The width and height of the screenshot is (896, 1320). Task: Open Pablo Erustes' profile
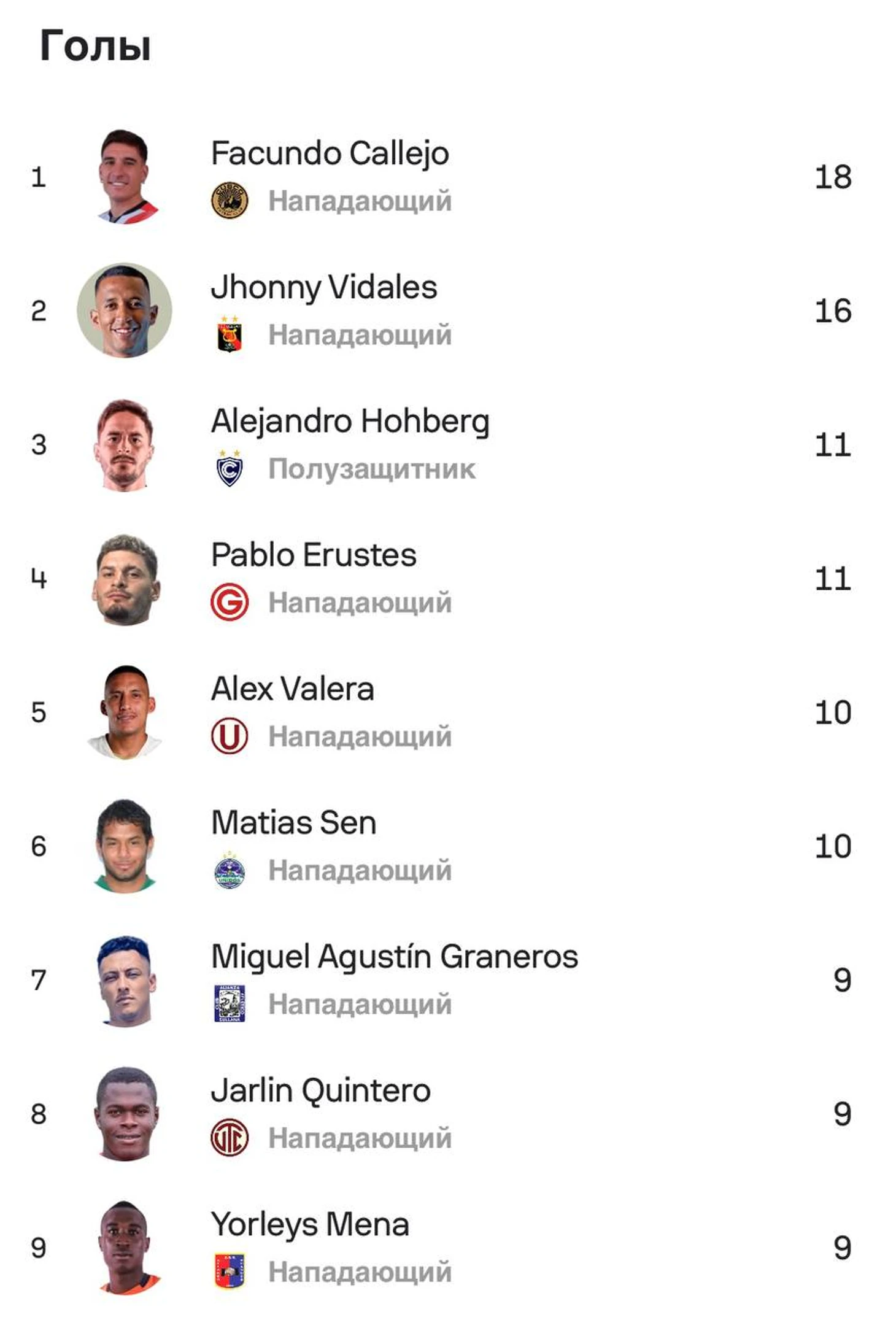(314, 555)
